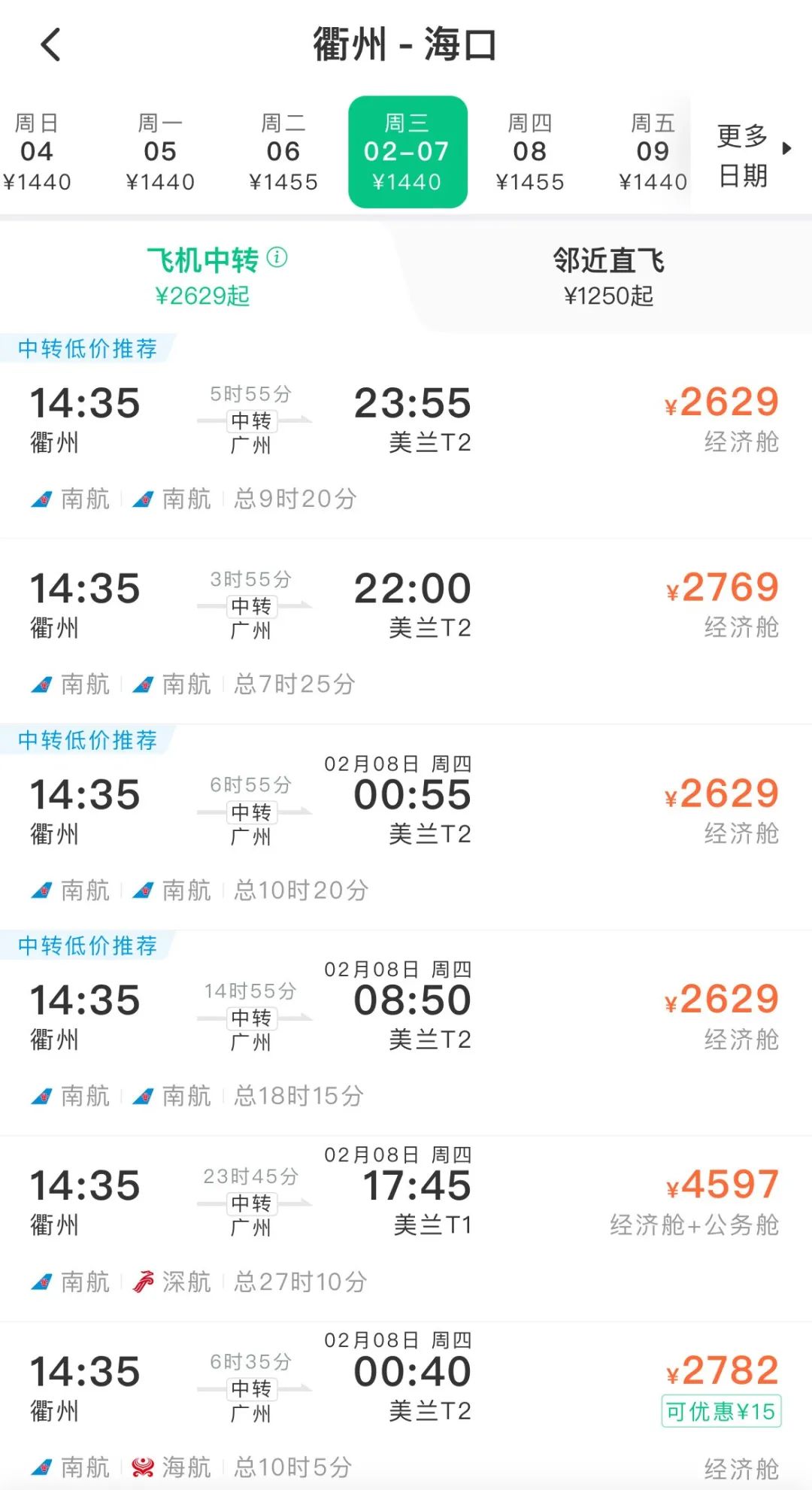This screenshot has width=812, height=1490.
Task: Select date 周日 04
Action: tap(37, 152)
